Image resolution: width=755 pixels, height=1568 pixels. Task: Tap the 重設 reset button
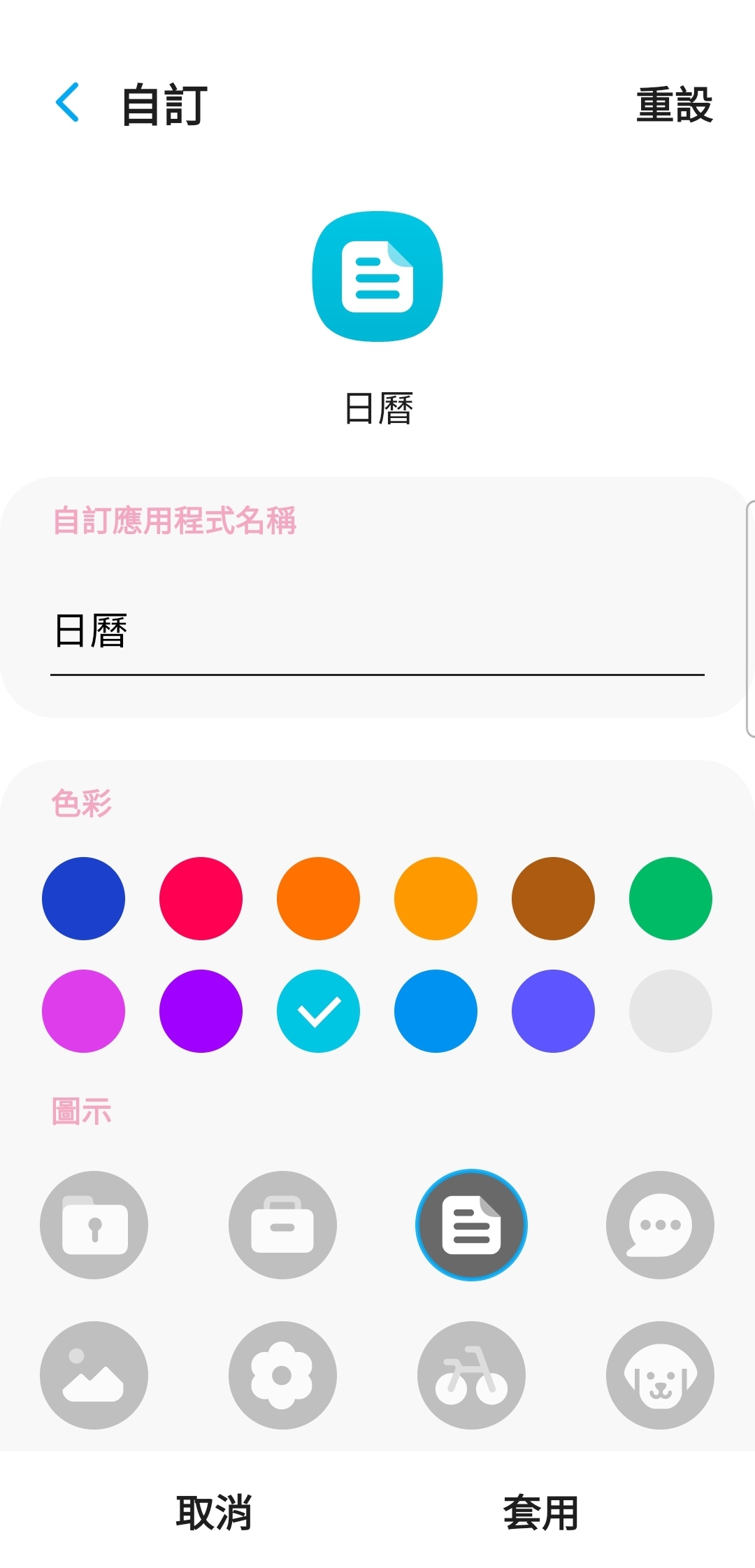click(674, 105)
